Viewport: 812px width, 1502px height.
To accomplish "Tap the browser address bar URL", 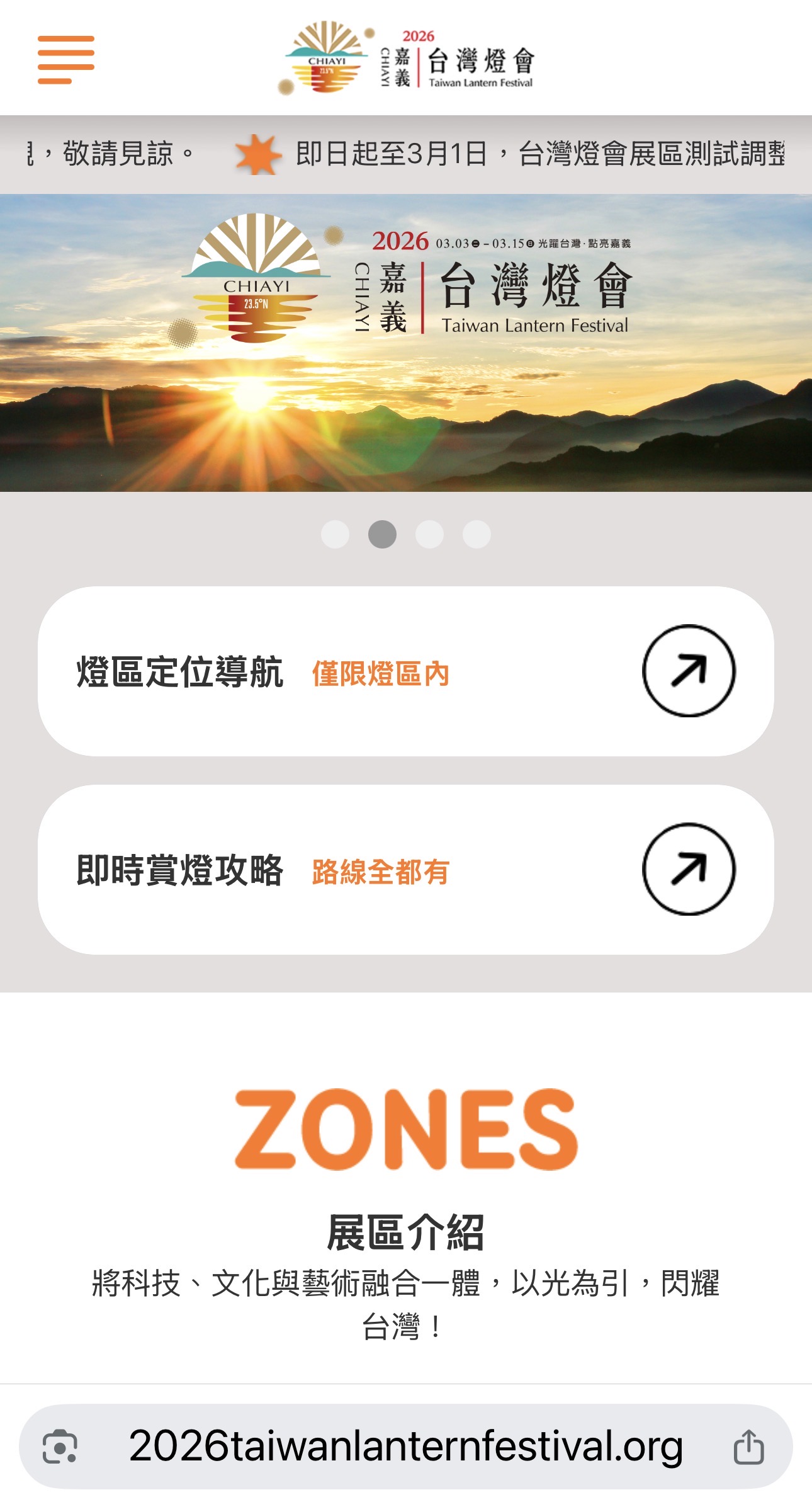I will 406,1446.
